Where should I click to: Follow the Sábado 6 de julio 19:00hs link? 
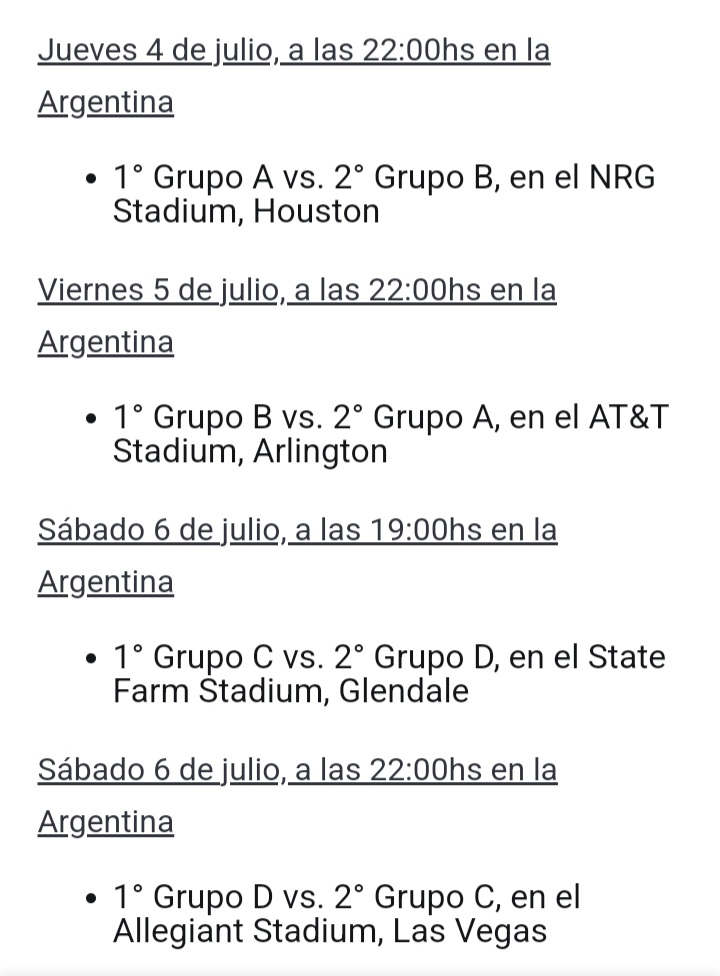pos(296,530)
